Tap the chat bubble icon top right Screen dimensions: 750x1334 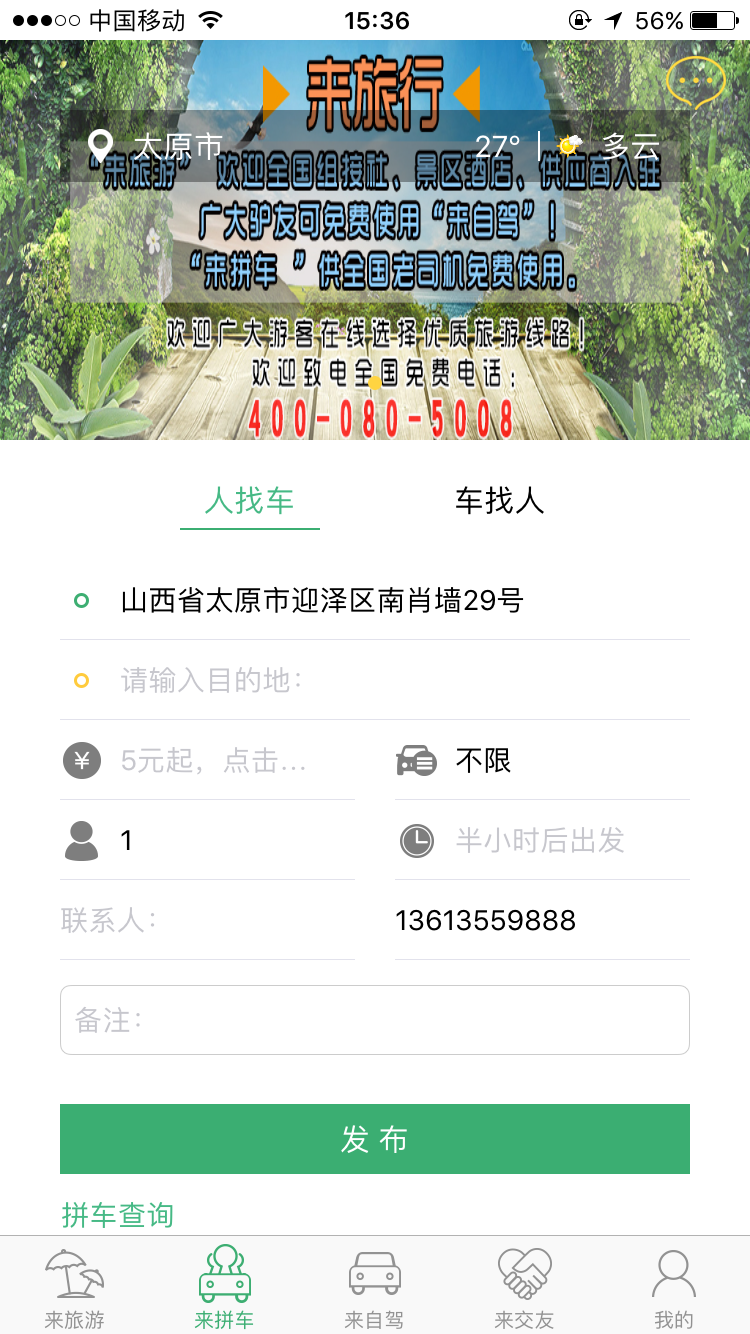point(697,83)
